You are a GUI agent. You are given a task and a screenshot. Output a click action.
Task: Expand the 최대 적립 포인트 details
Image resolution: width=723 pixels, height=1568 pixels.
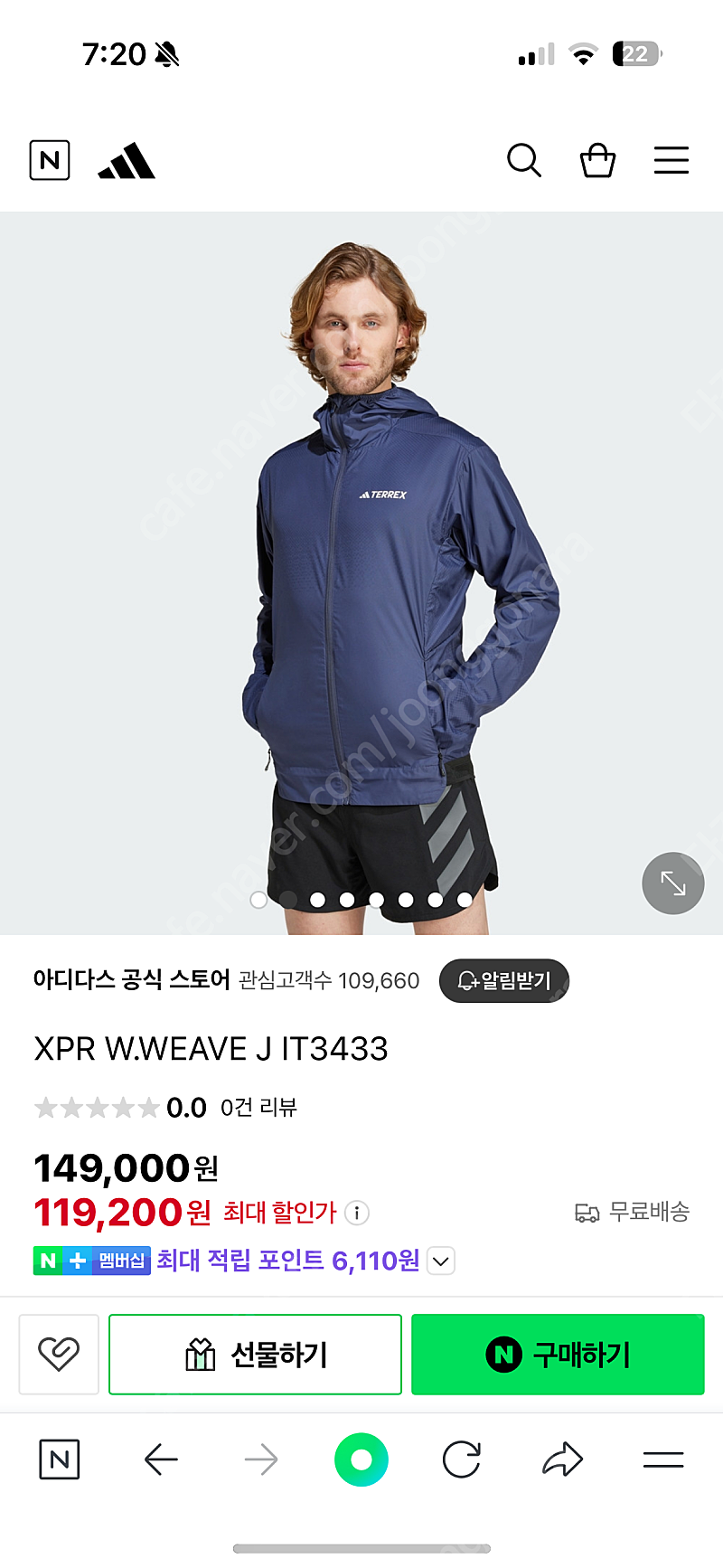coord(440,1261)
